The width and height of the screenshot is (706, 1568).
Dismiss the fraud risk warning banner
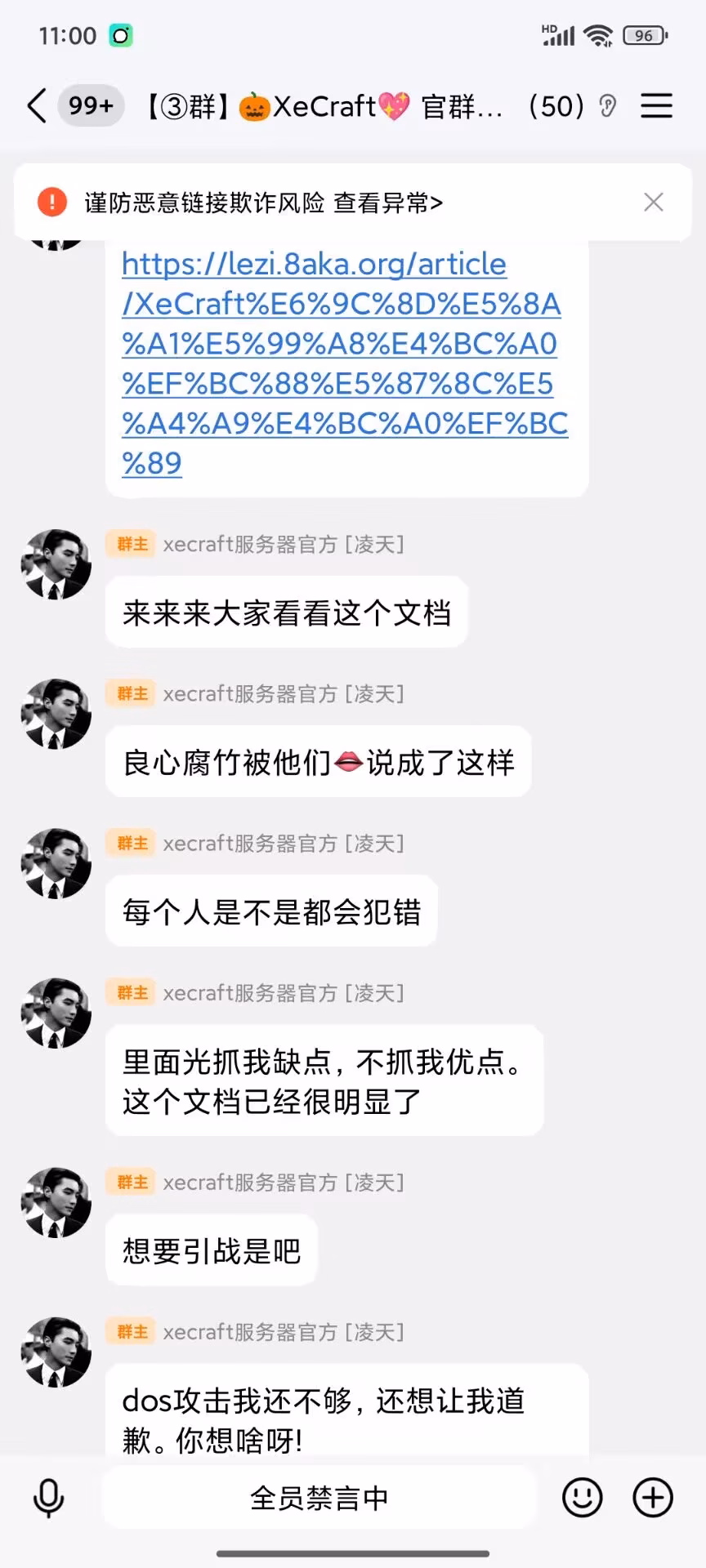tap(653, 203)
